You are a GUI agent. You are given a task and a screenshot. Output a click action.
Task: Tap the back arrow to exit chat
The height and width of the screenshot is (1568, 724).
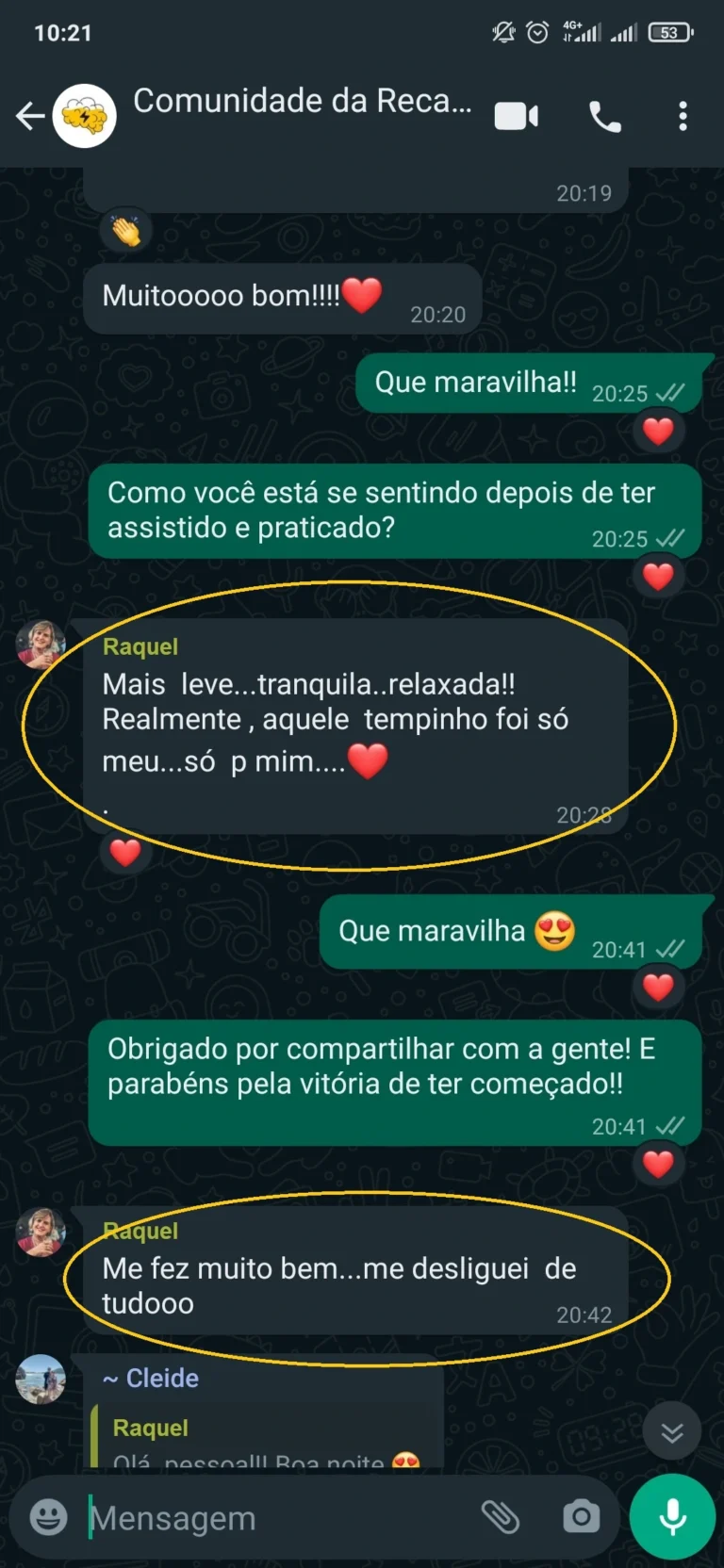(29, 115)
